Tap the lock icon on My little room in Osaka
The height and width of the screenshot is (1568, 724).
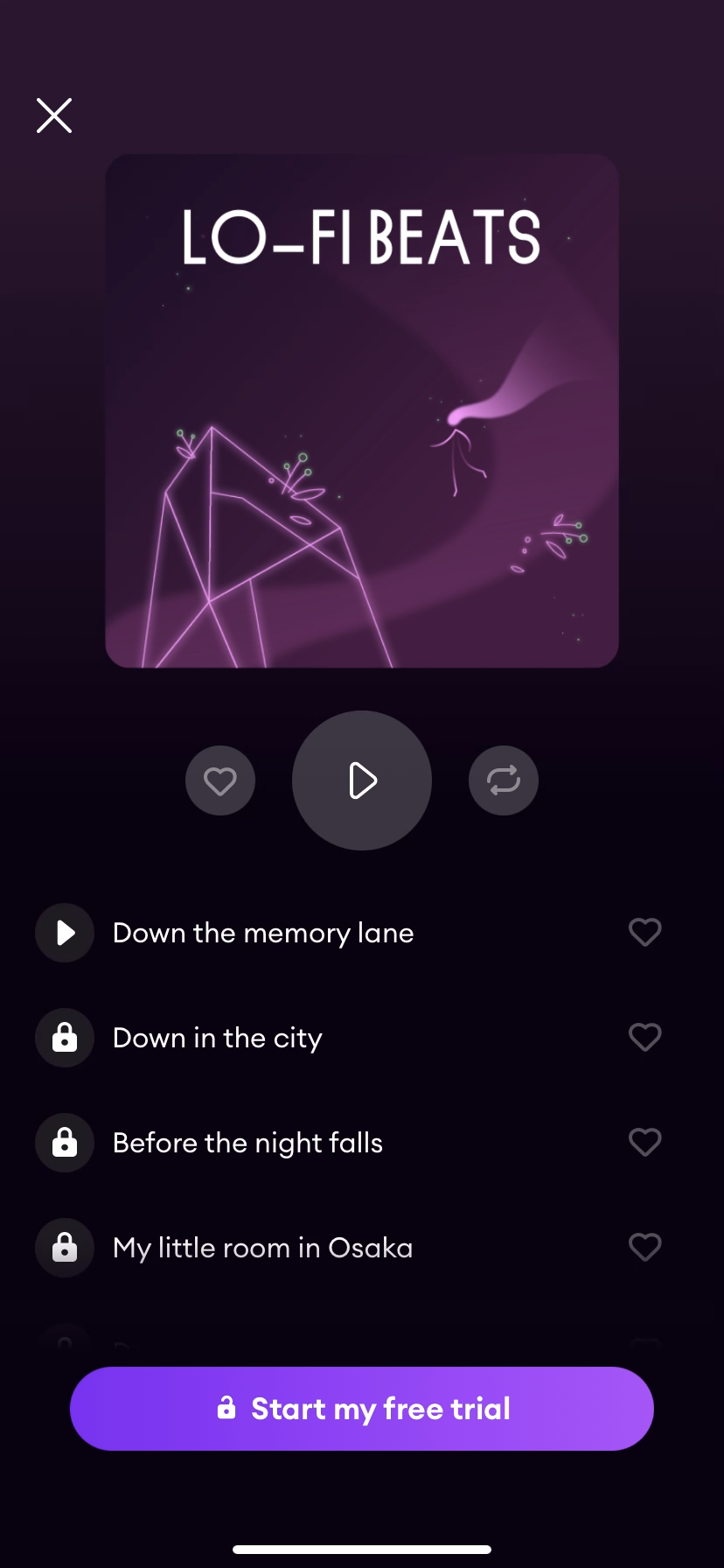pyautogui.click(x=64, y=1247)
